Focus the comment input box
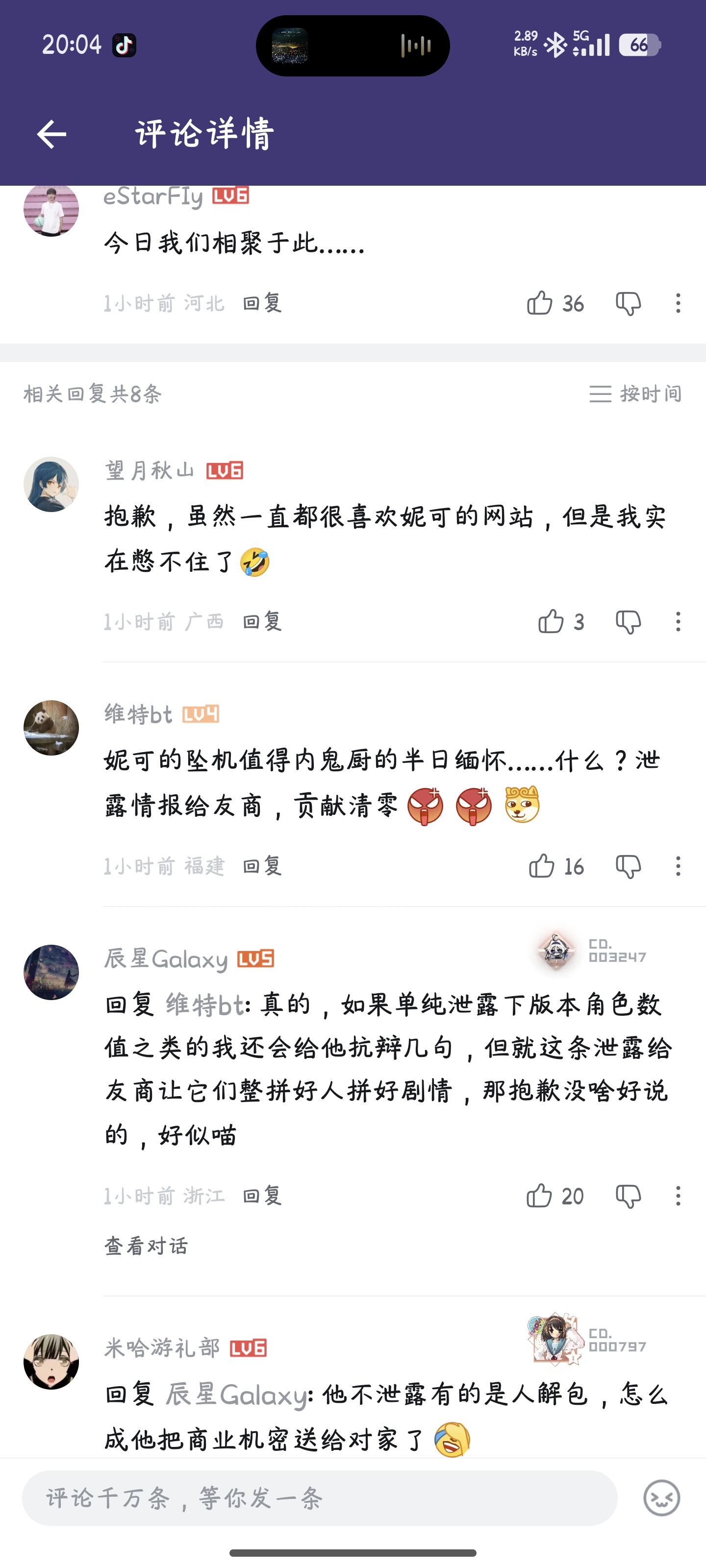Image resolution: width=706 pixels, height=1568 pixels. [319, 1498]
